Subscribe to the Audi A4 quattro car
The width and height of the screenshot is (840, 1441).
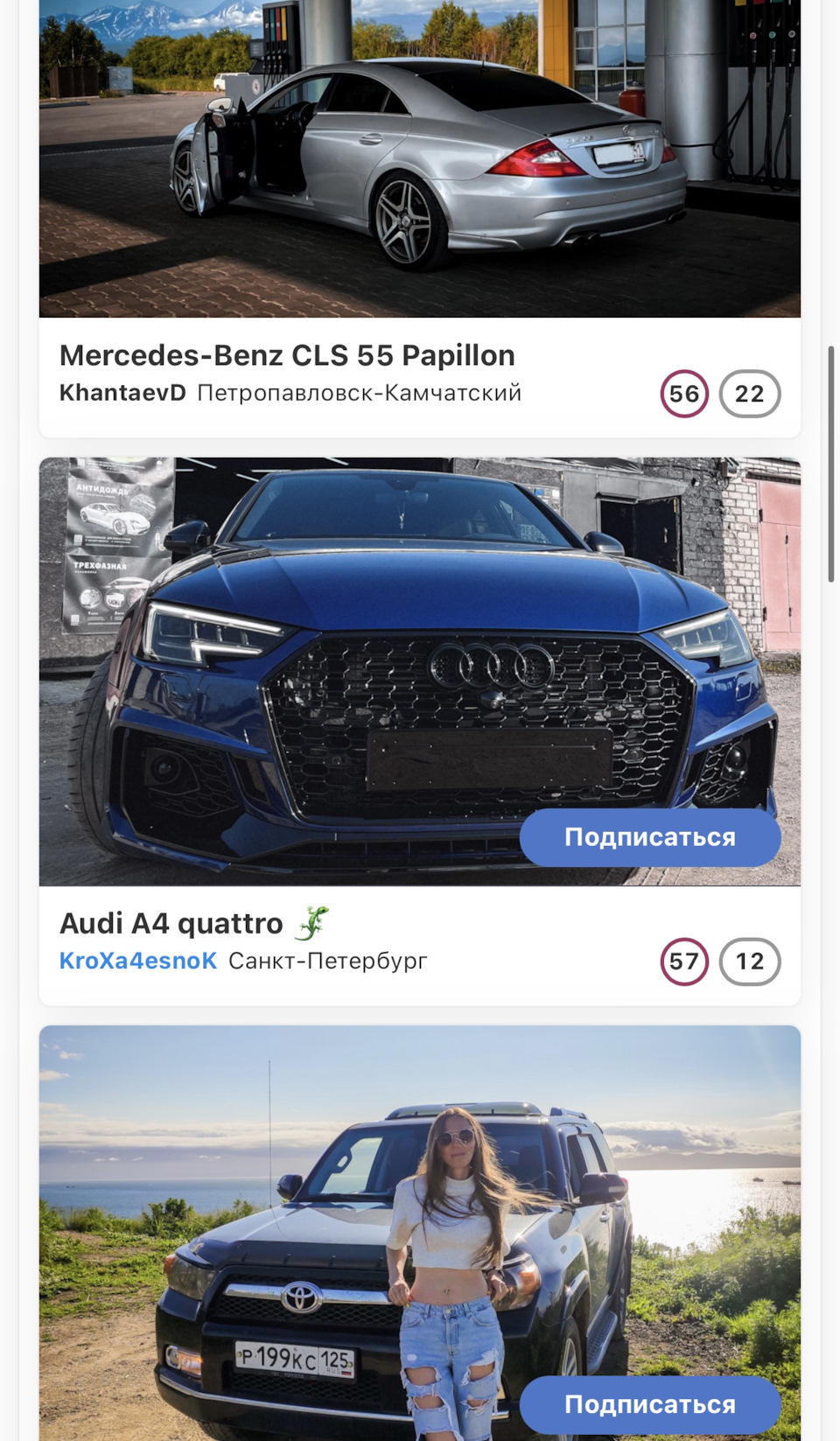tap(649, 837)
